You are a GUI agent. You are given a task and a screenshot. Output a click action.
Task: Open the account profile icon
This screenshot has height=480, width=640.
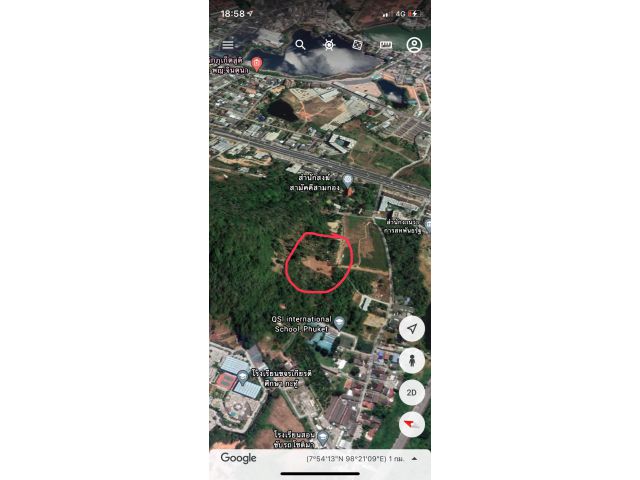pyautogui.click(x=414, y=45)
